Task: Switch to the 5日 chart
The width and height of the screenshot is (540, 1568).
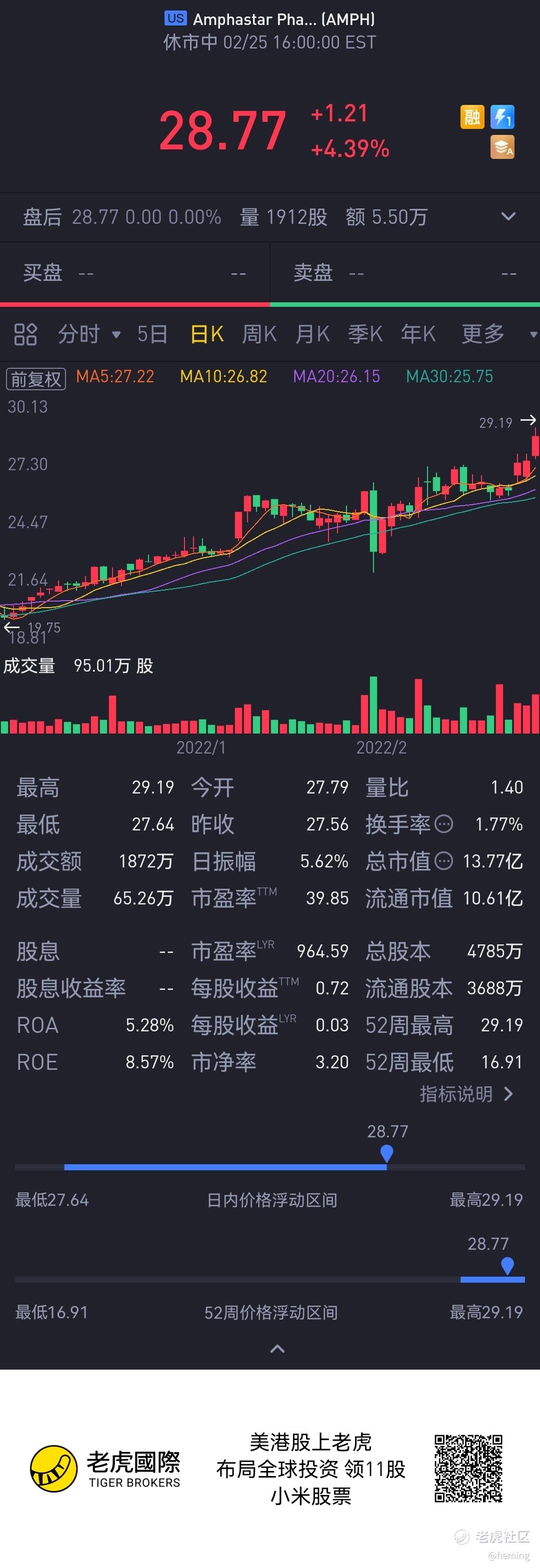Action: (152, 334)
